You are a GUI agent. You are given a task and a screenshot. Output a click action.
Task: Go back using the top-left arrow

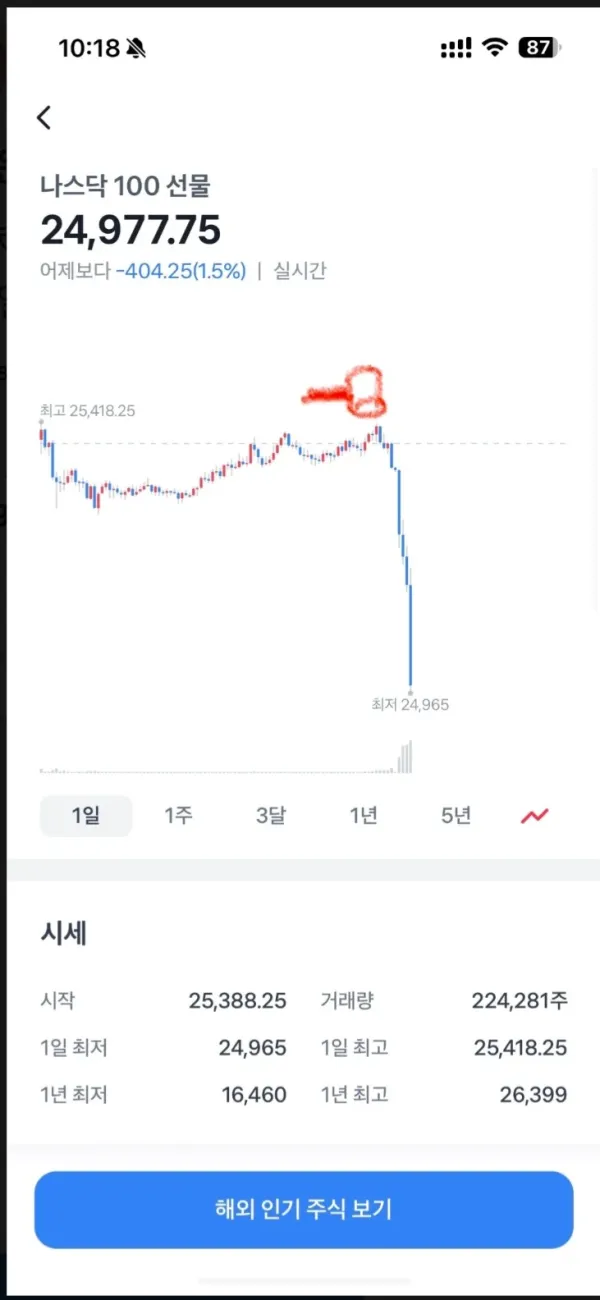pos(43,117)
